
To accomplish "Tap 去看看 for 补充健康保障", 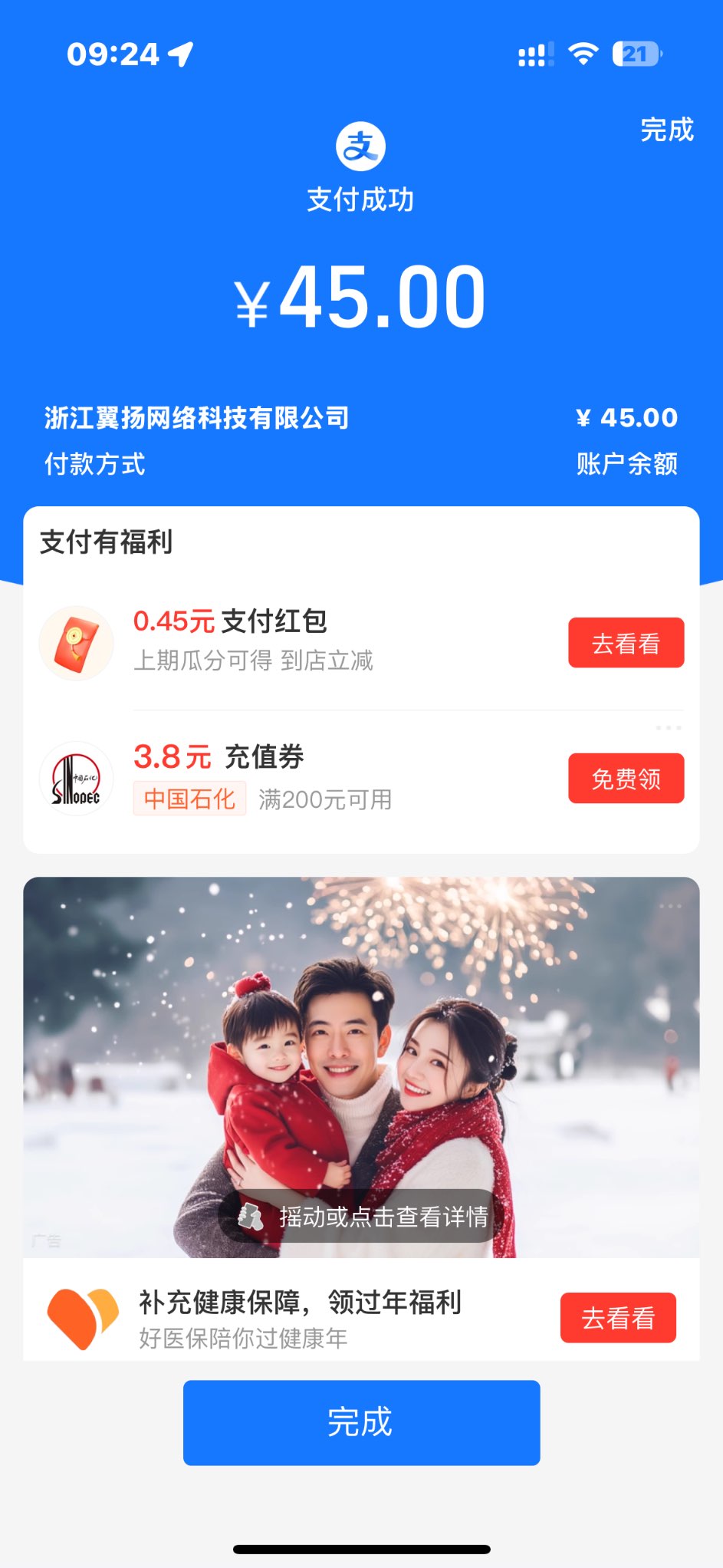I will pyautogui.click(x=618, y=1318).
